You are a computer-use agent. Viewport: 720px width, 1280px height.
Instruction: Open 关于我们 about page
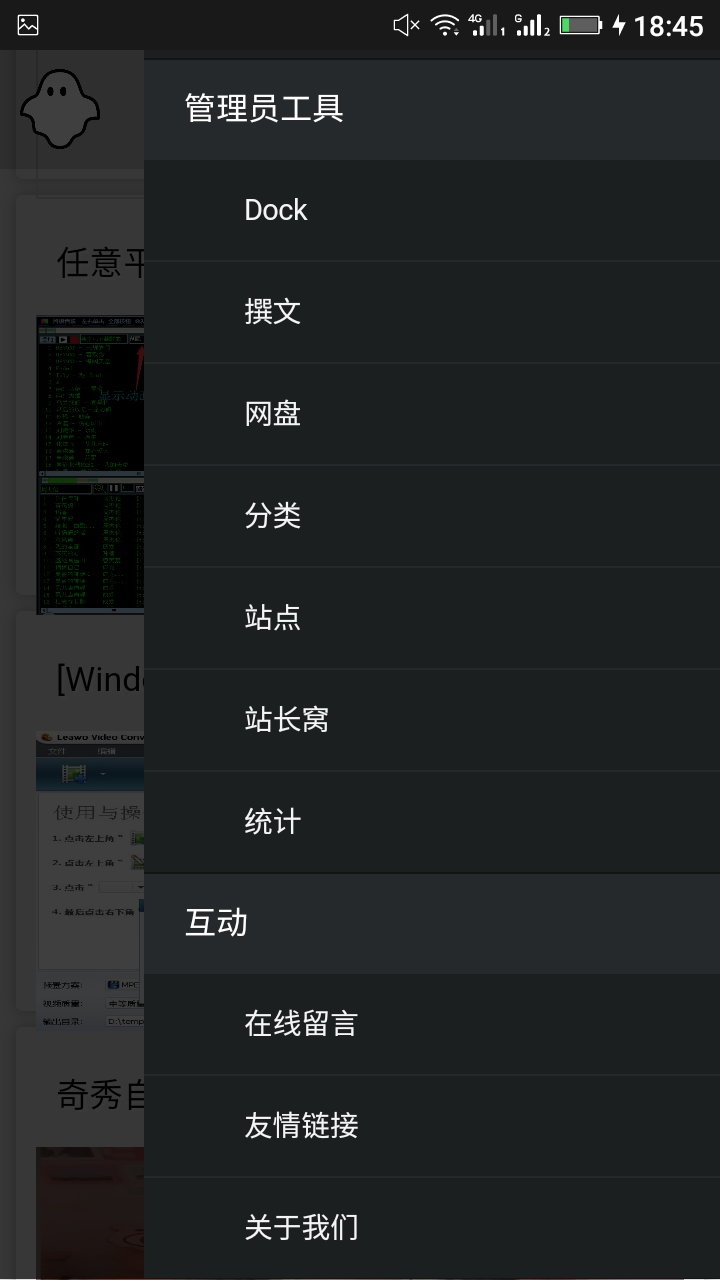point(301,1228)
